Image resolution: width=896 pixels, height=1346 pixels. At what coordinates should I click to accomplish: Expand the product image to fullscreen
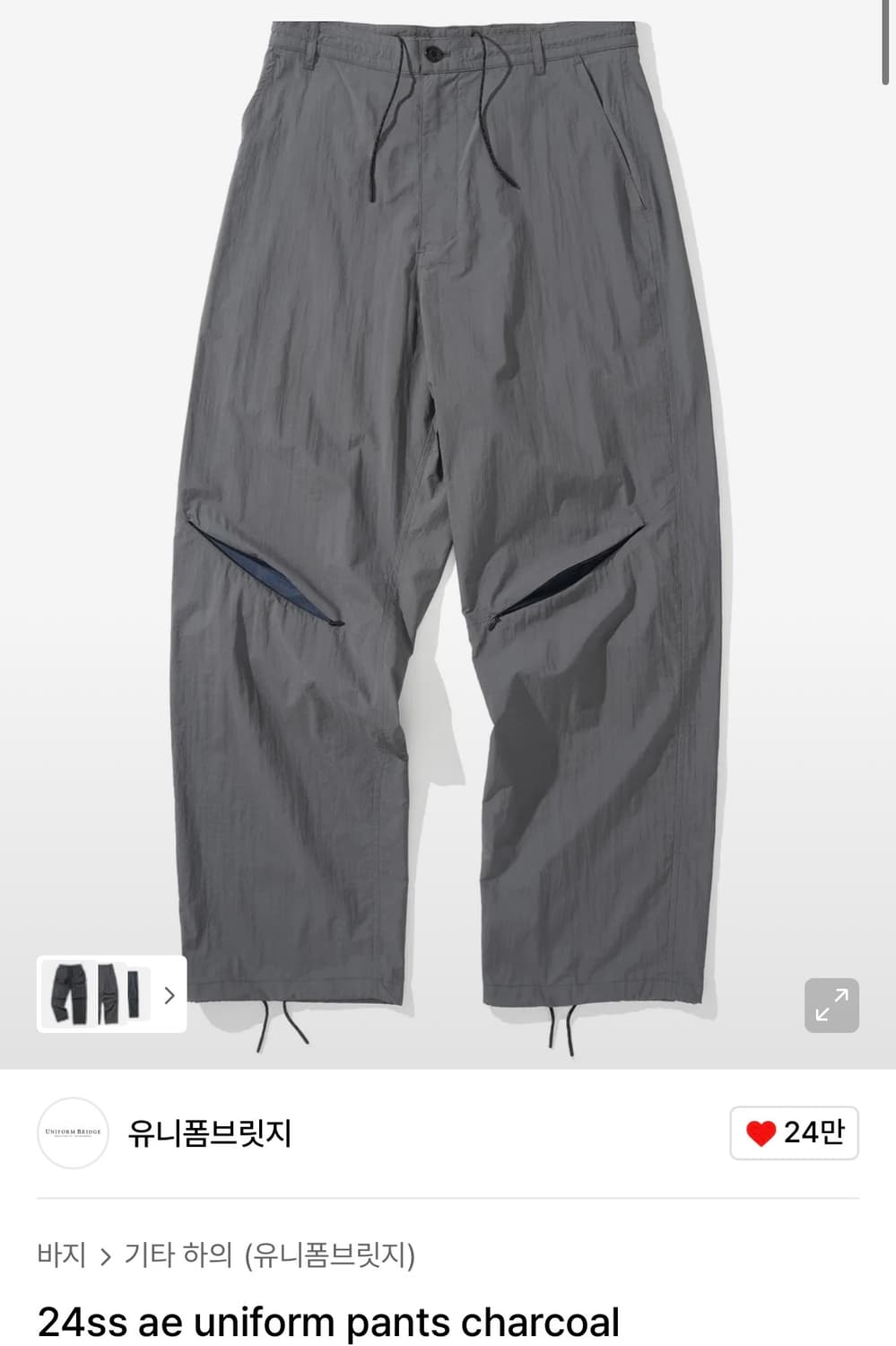(831, 1005)
